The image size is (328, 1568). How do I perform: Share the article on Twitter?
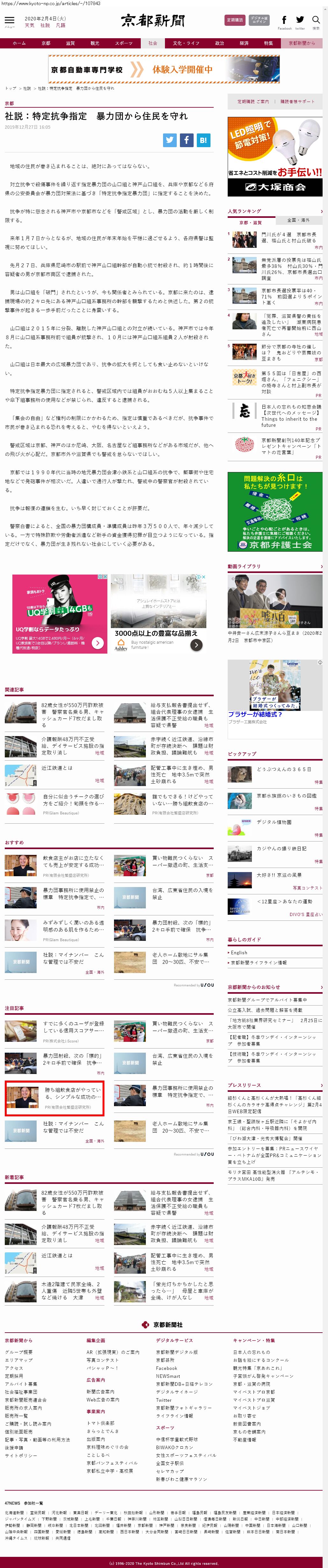pos(170,140)
